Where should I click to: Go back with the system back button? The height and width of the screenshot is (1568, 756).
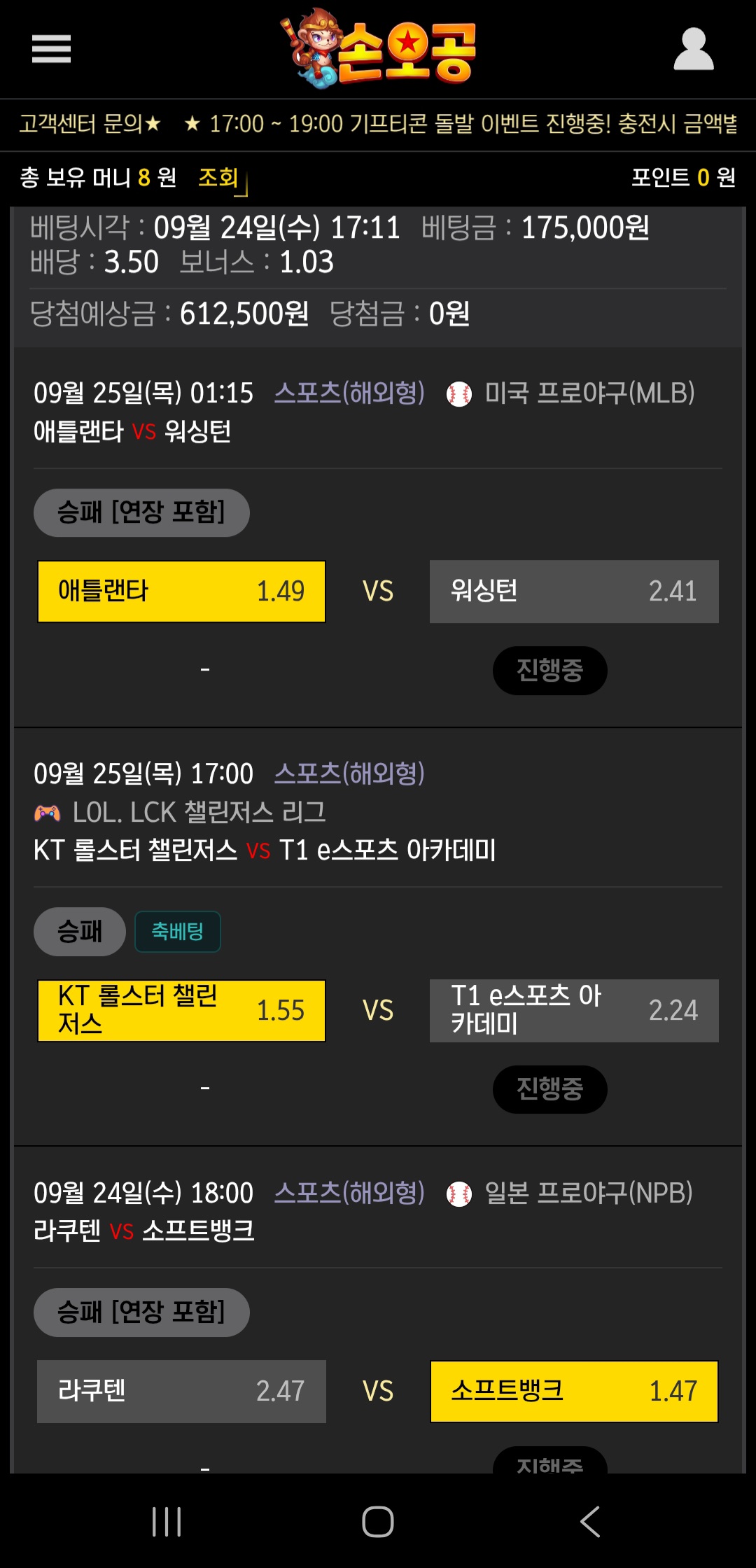(x=589, y=1521)
